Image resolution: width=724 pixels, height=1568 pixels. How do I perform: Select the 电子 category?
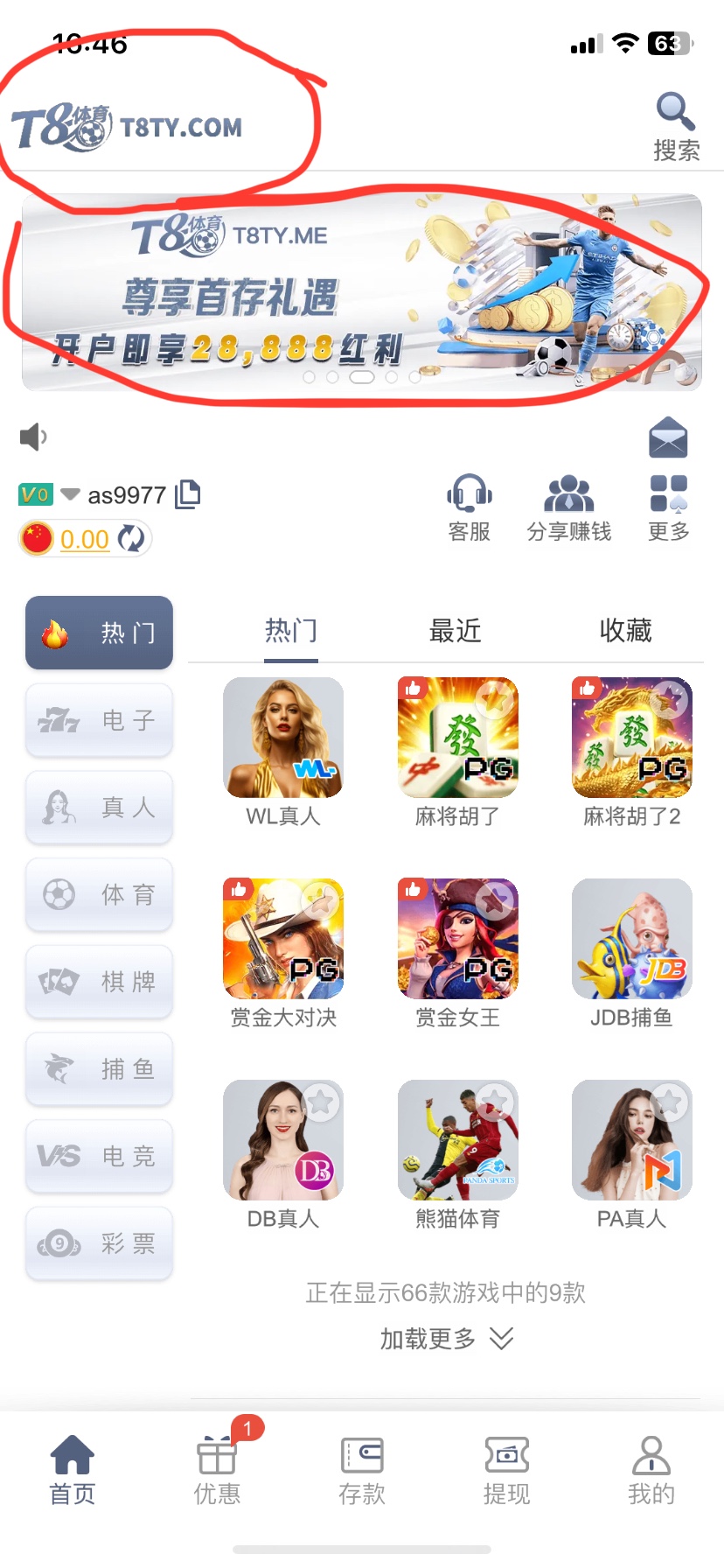pos(99,720)
